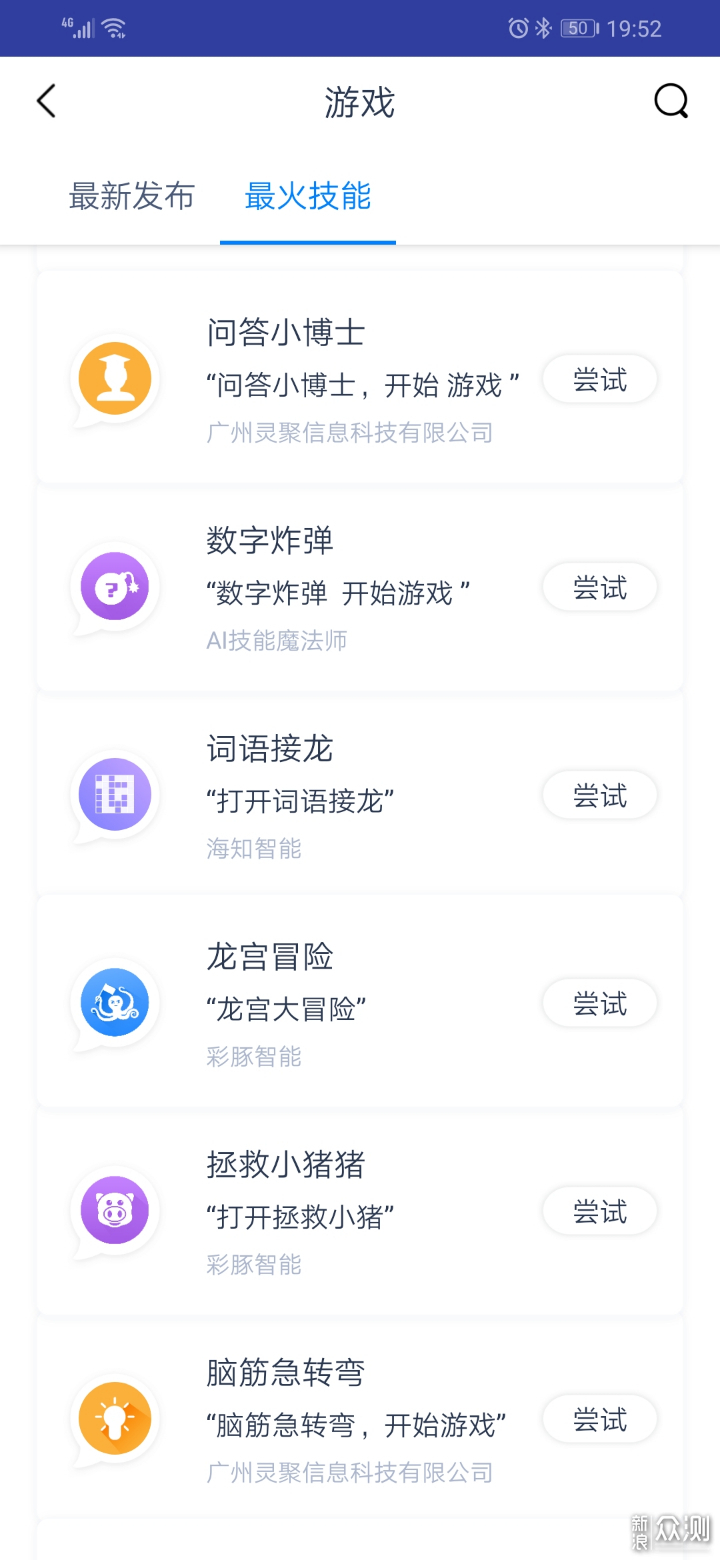Go back from the 游戏 page
Image resolution: width=720 pixels, height=1560 pixels.
[x=46, y=102]
